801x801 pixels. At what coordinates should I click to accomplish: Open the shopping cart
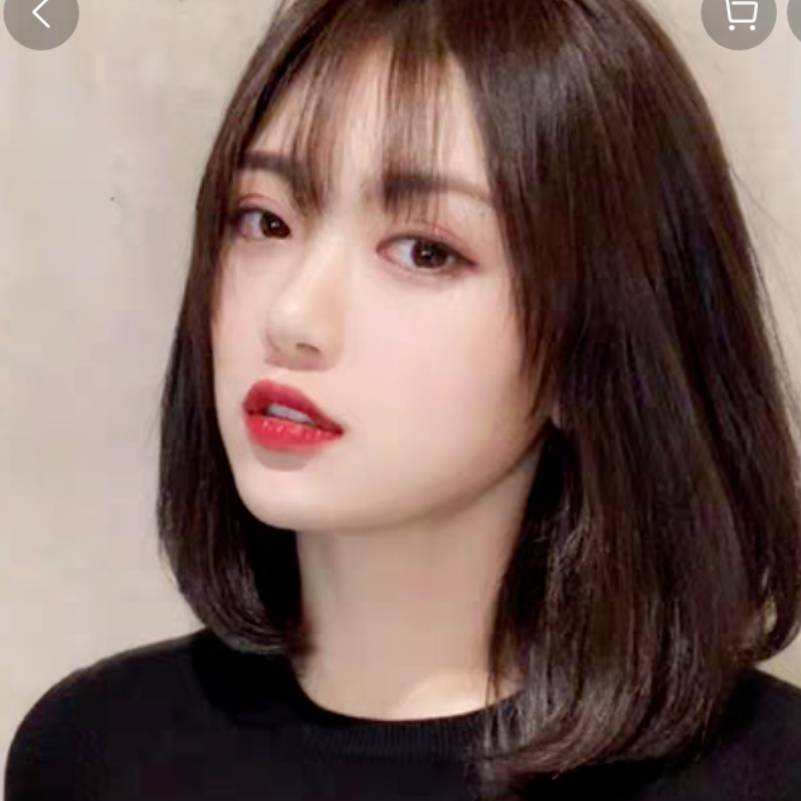739,14
